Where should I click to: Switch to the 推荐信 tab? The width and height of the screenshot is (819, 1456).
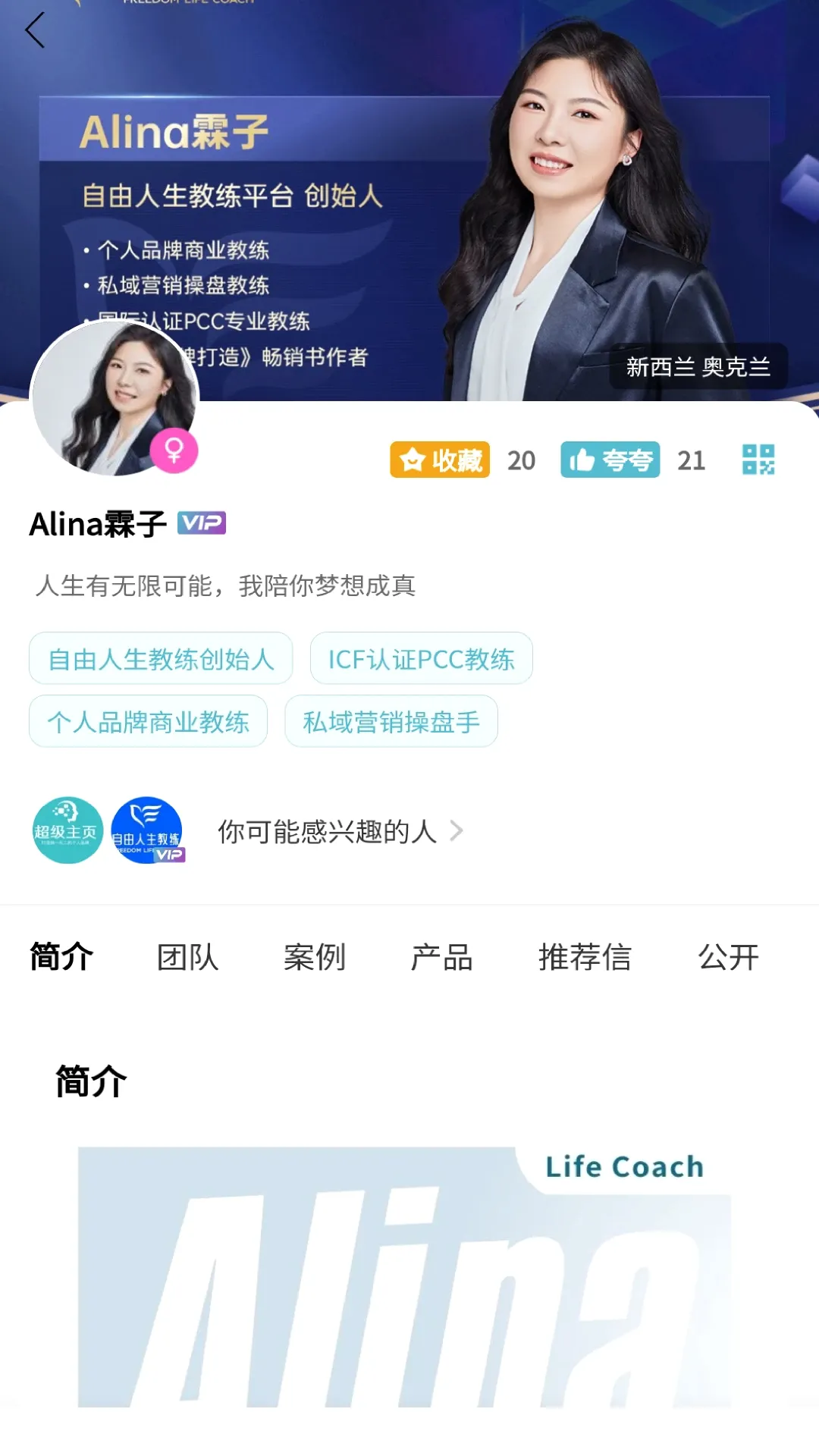(x=585, y=957)
